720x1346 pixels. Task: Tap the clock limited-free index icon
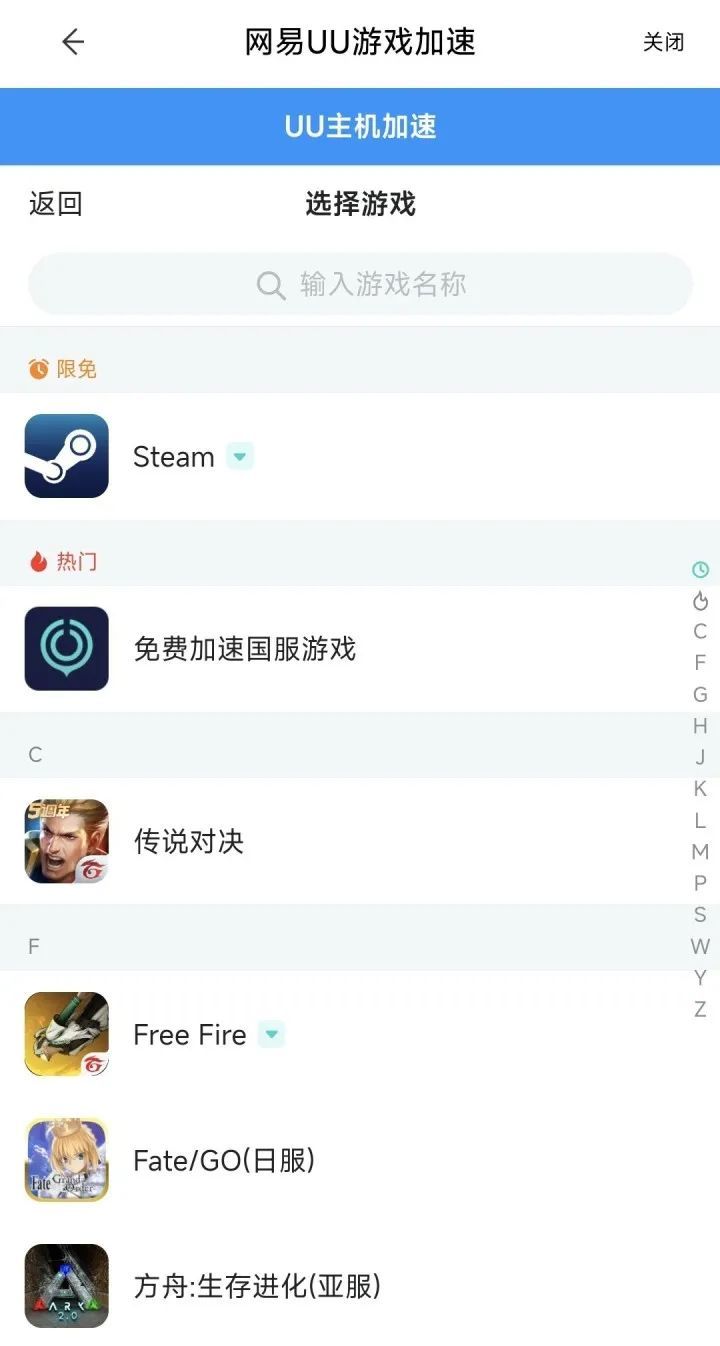tap(700, 570)
